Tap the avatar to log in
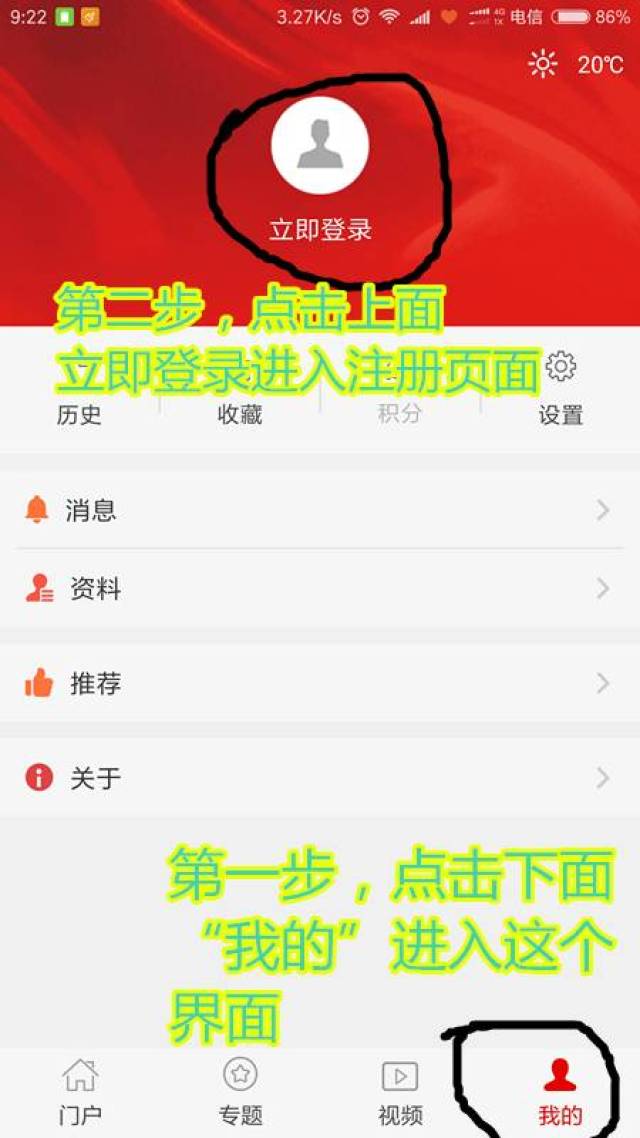Viewport: 640px width, 1138px height. coord(320,145)
